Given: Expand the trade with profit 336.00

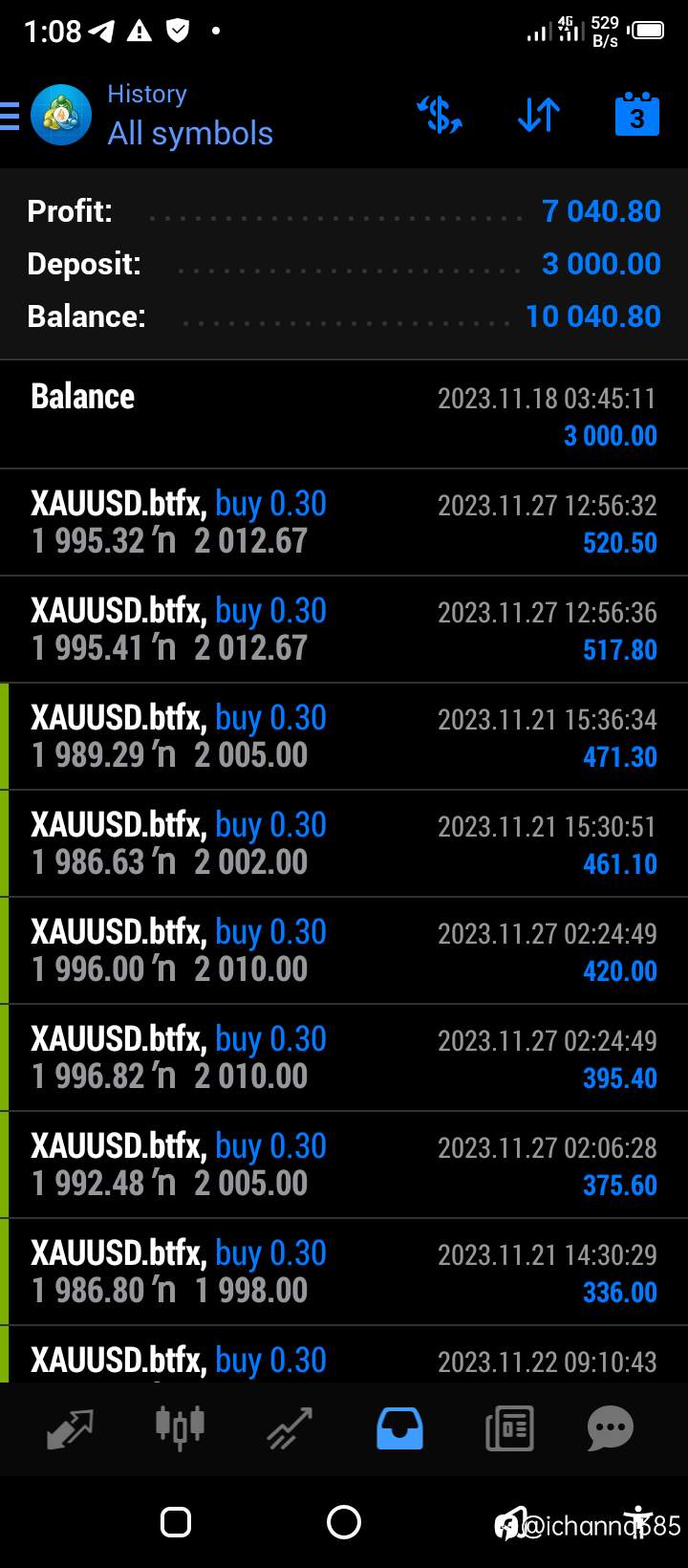Looking at the screenshot, I should (x=344, y=1273).
